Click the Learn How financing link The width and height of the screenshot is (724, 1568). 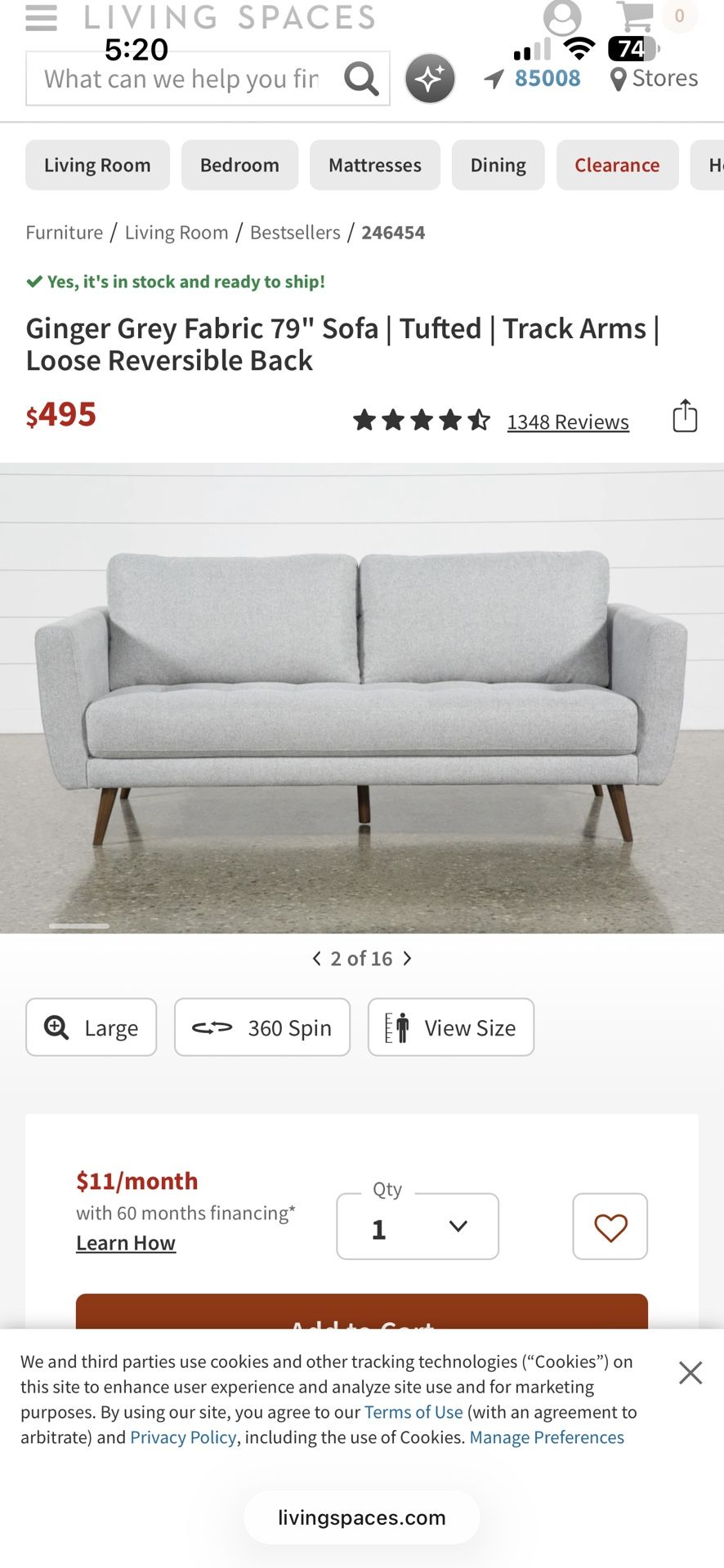(x=125, y=1242)
